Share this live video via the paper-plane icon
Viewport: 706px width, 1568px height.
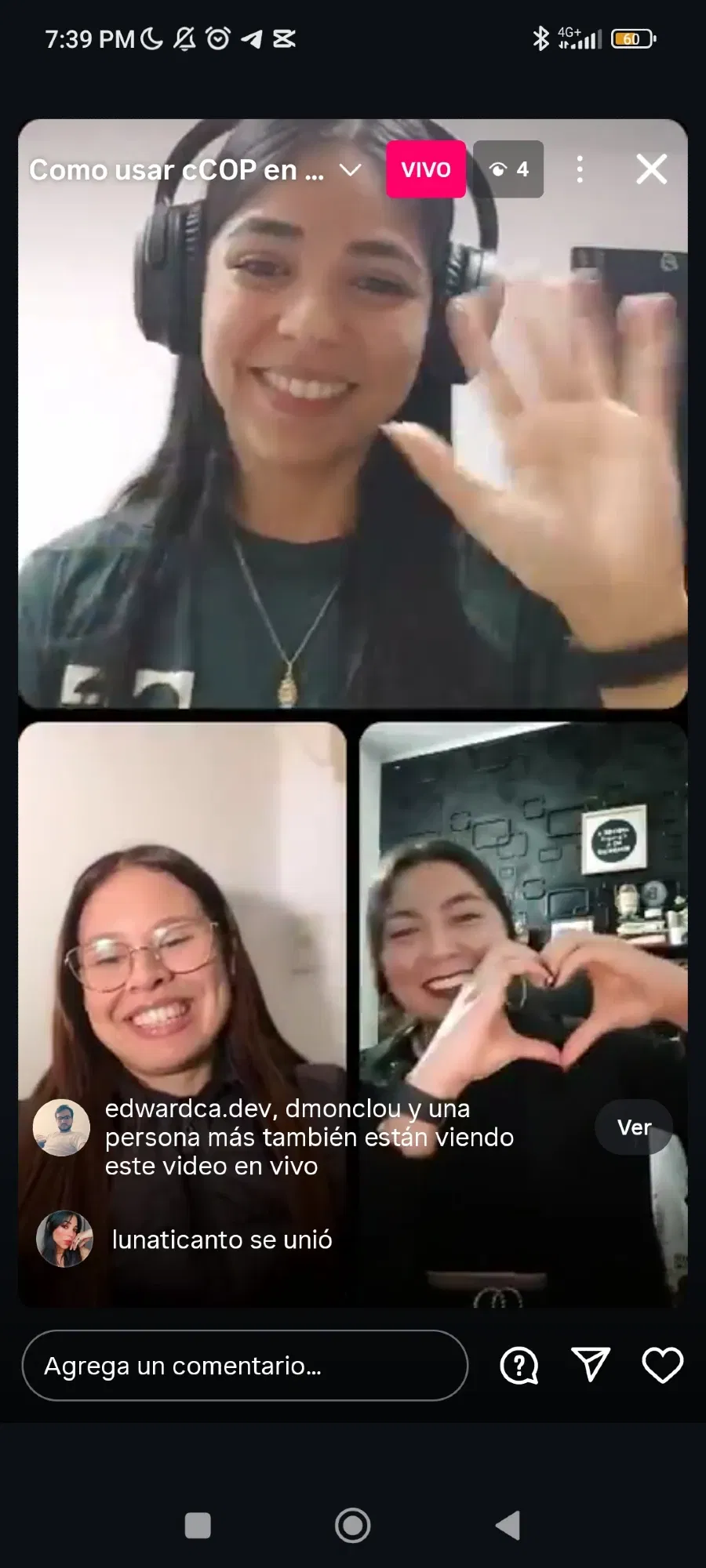point(591,1366)
